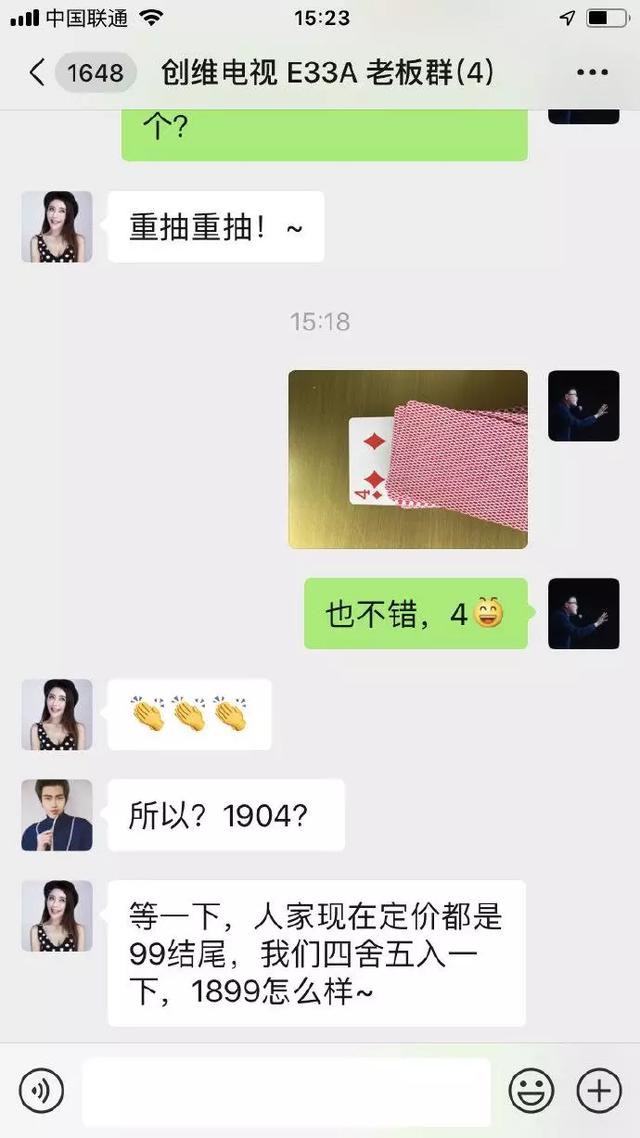The height and width of the screenshot is (1138, 640).
Task: Open profile of sender of 所以?1904?
Action: (57, 815)
